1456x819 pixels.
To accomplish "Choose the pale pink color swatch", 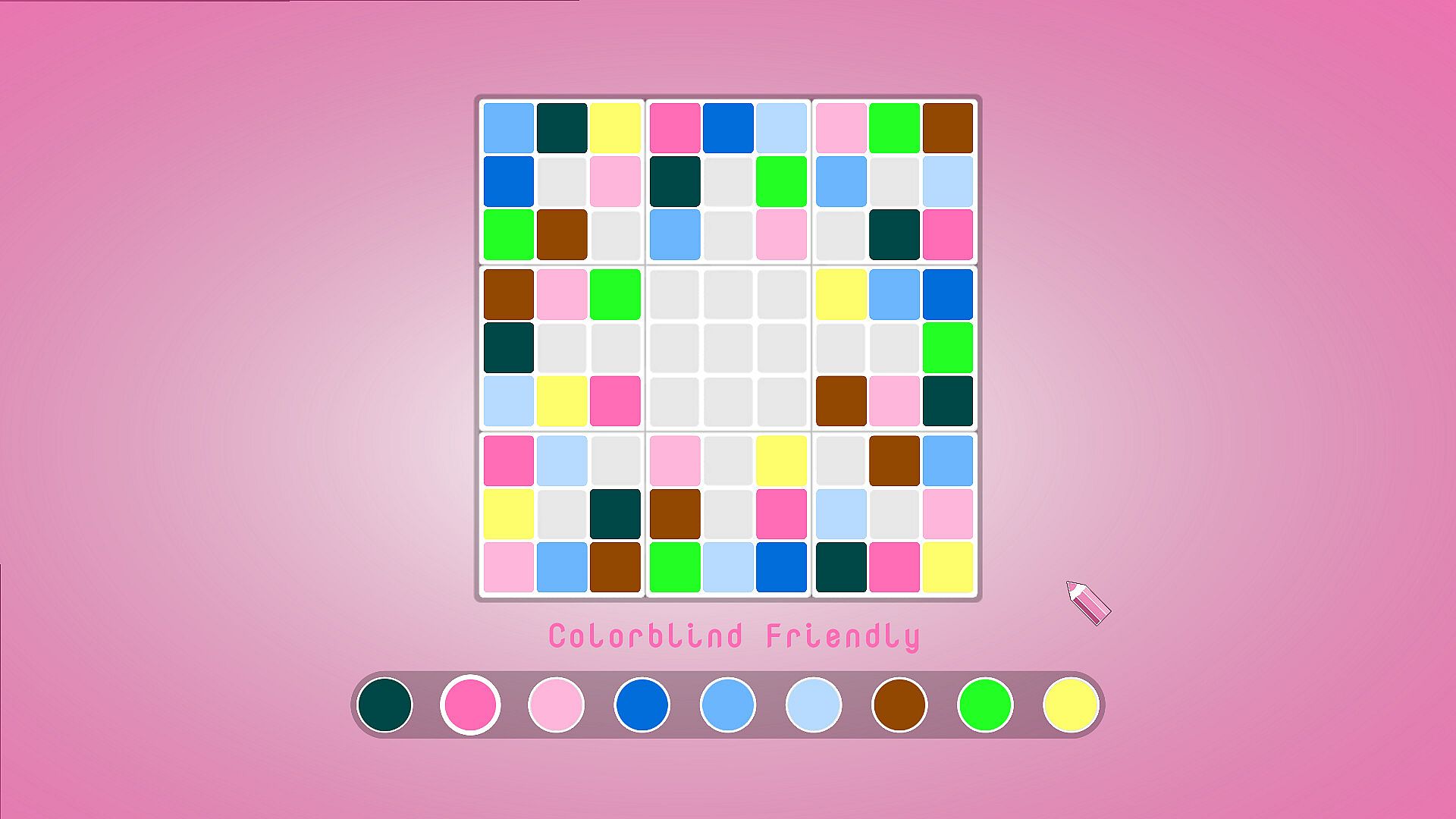I will [x=556, y=704].
